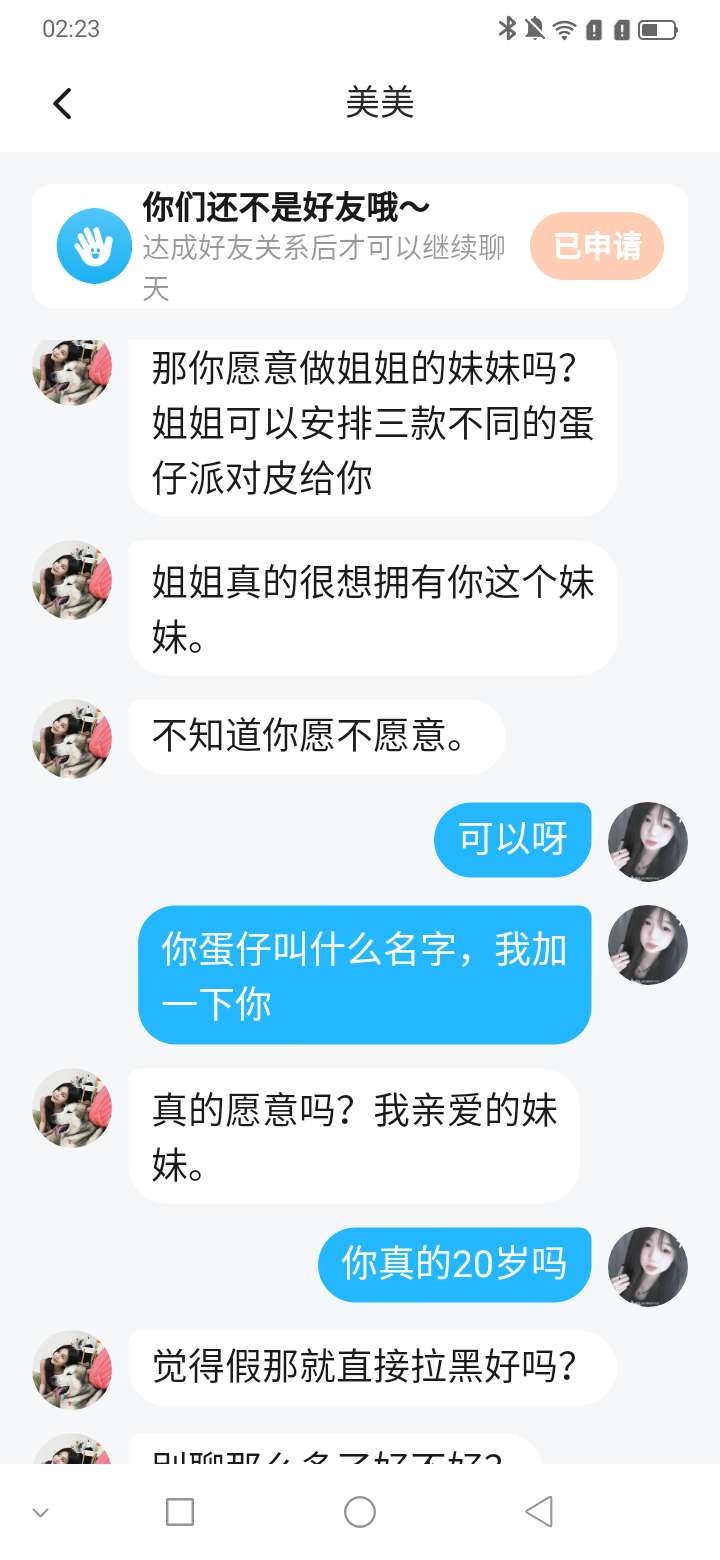Open my avatar beside 可以呀 message

[x=648, y=841]
